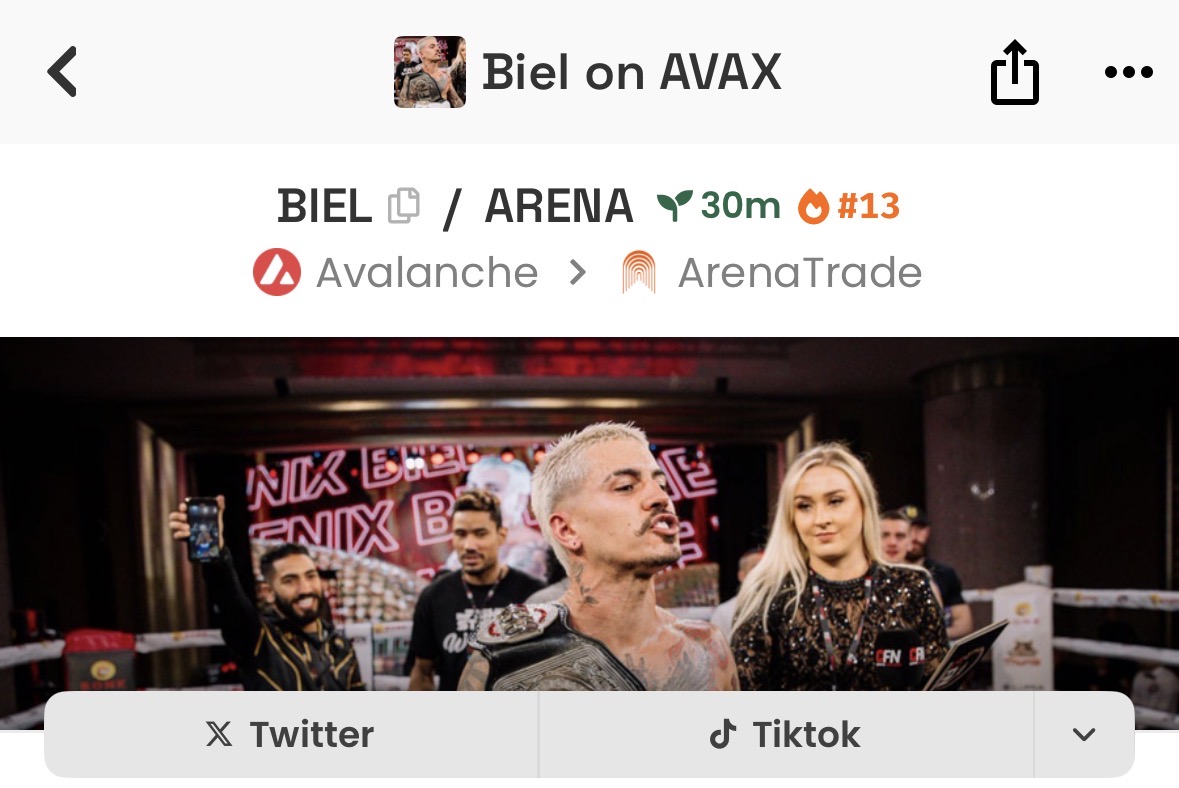Open the three-dot overflow menu

click(x=1128, y=72)
